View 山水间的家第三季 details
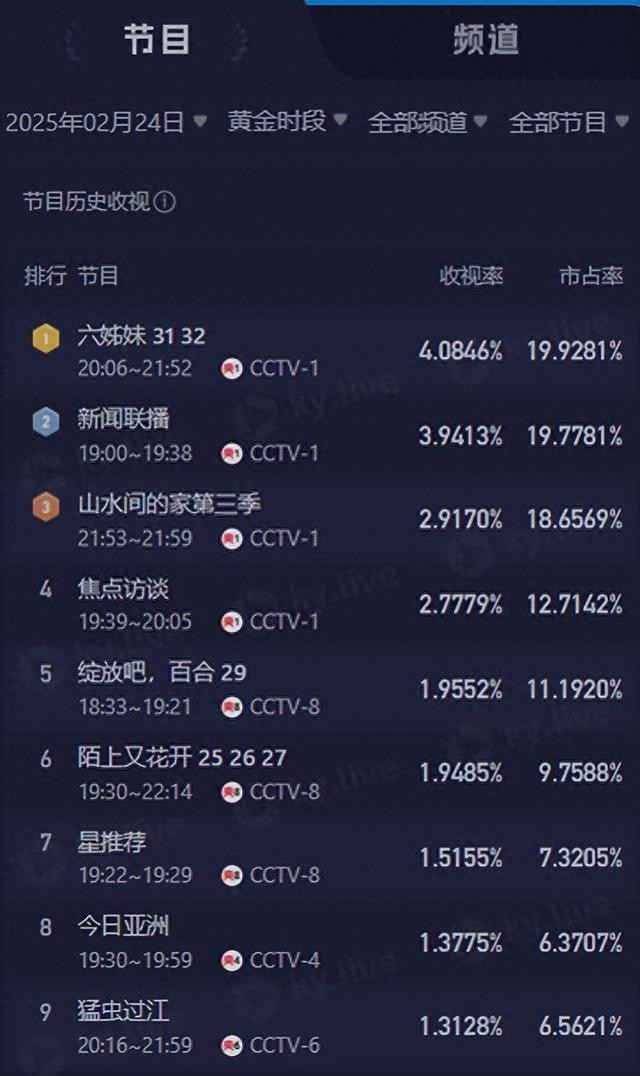The height and width of the screenshot is (1076, 640). [x=320, y=520]
